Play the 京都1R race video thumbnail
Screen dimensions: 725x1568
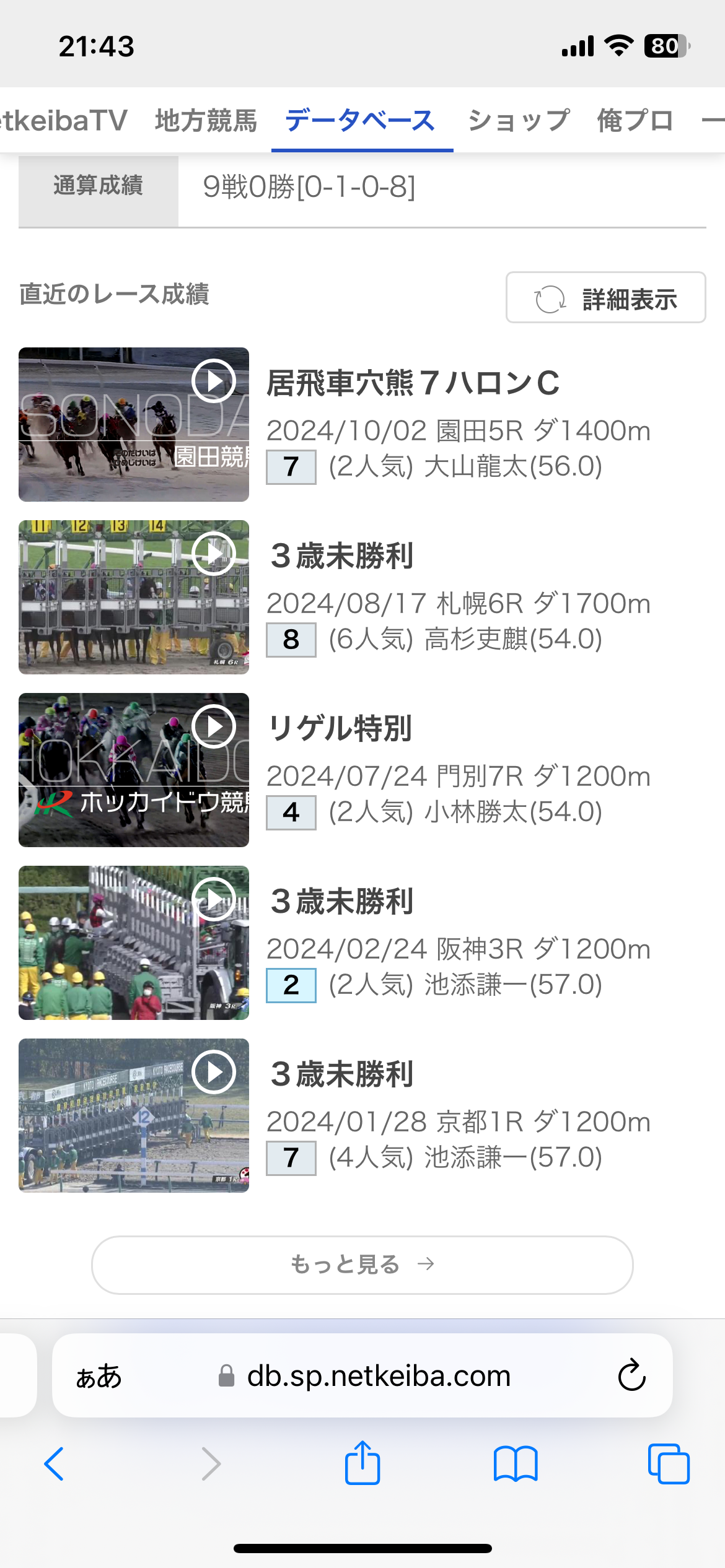pyautogui.click(x=134, y=1115)
